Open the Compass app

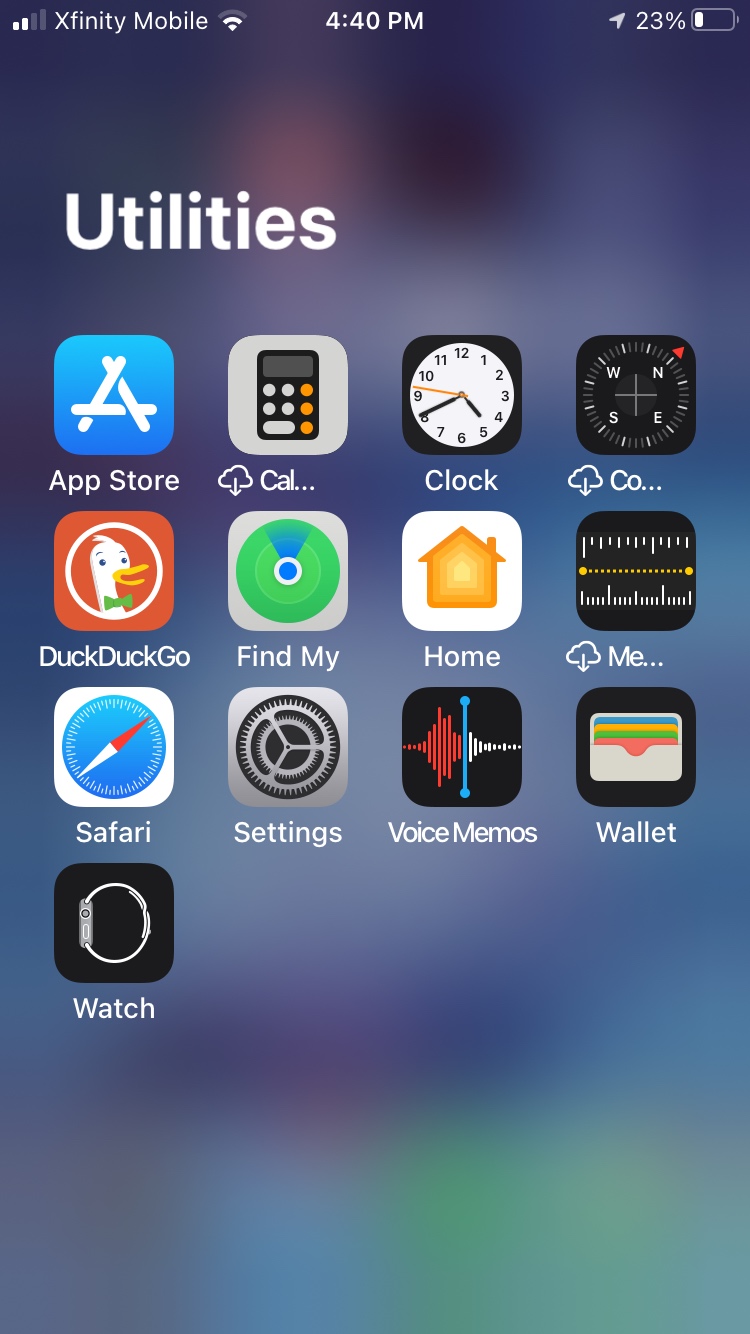click(x=636, y=395)
